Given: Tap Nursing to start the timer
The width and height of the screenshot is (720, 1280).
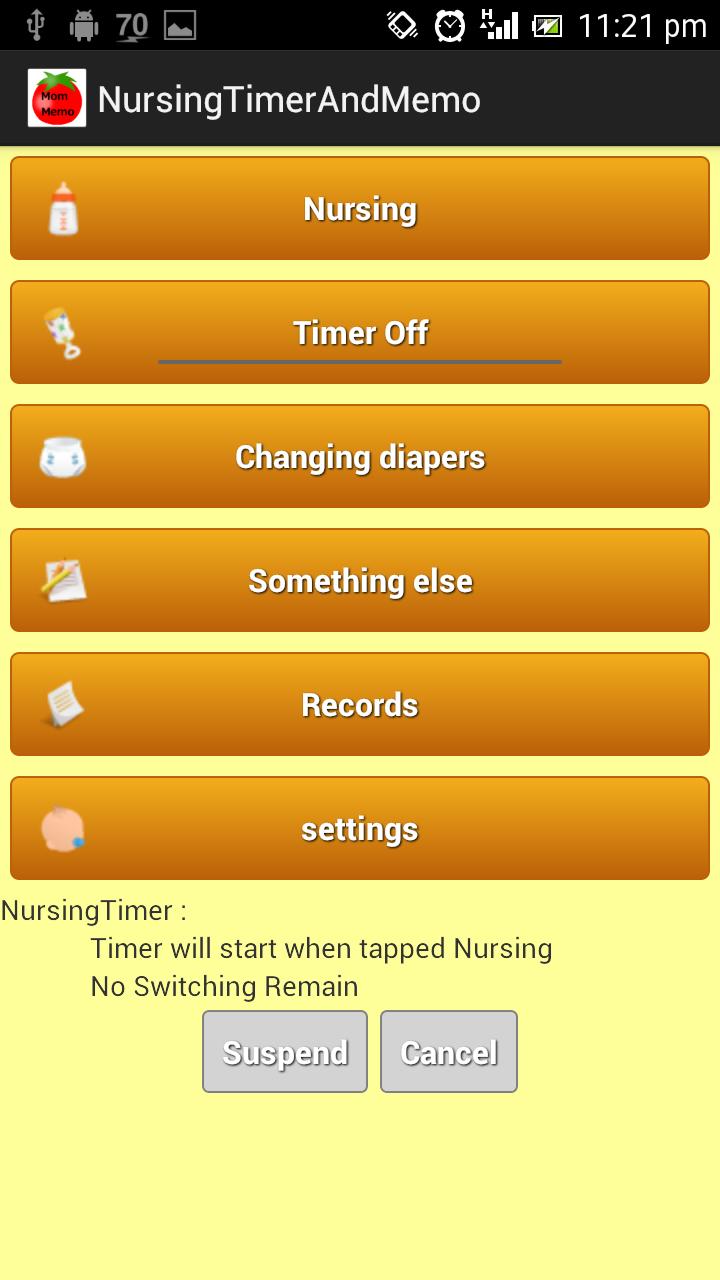Looking at the screenshot, I should pos(360,208).
